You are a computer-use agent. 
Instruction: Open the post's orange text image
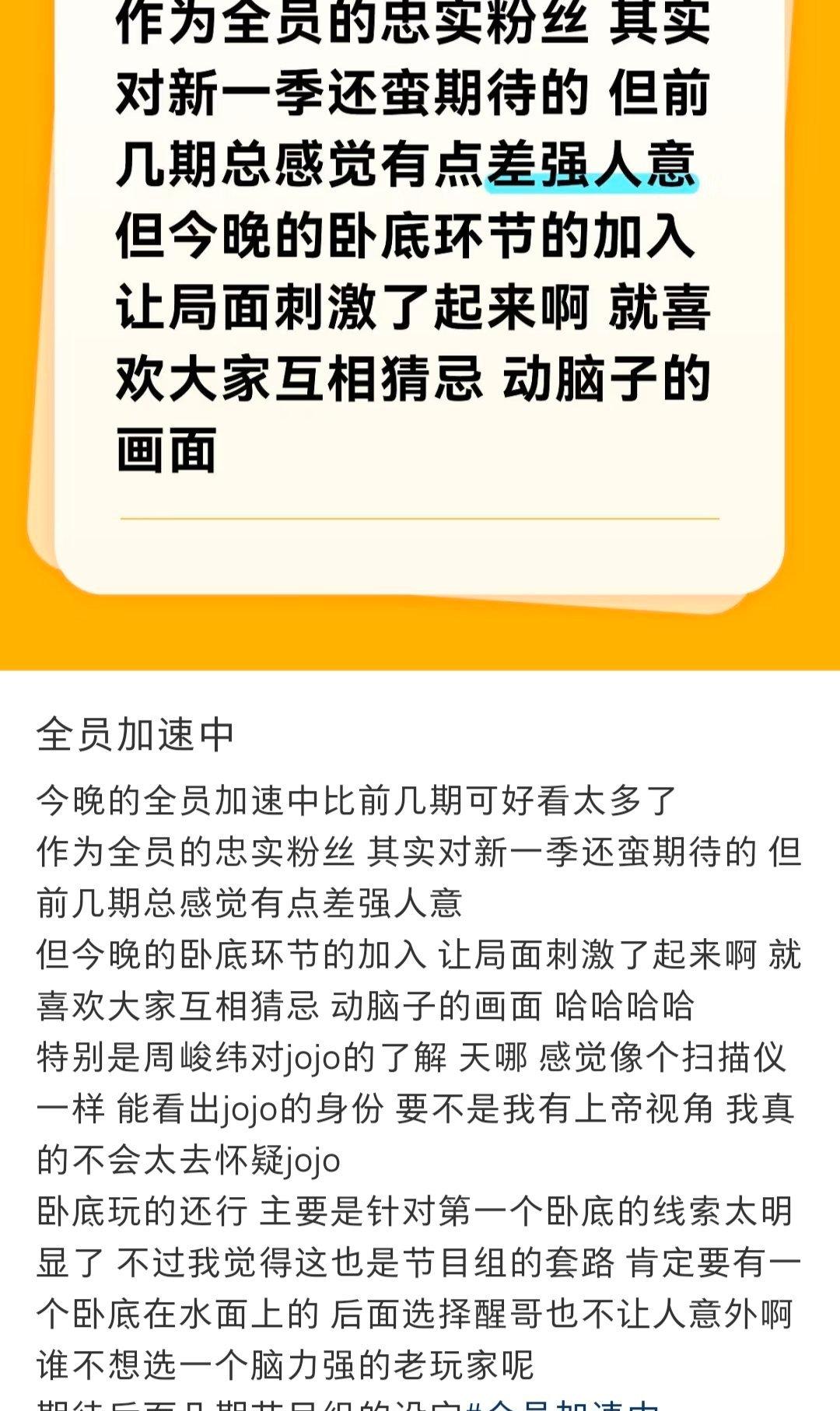pyautogui.click(x=420, y=311)
